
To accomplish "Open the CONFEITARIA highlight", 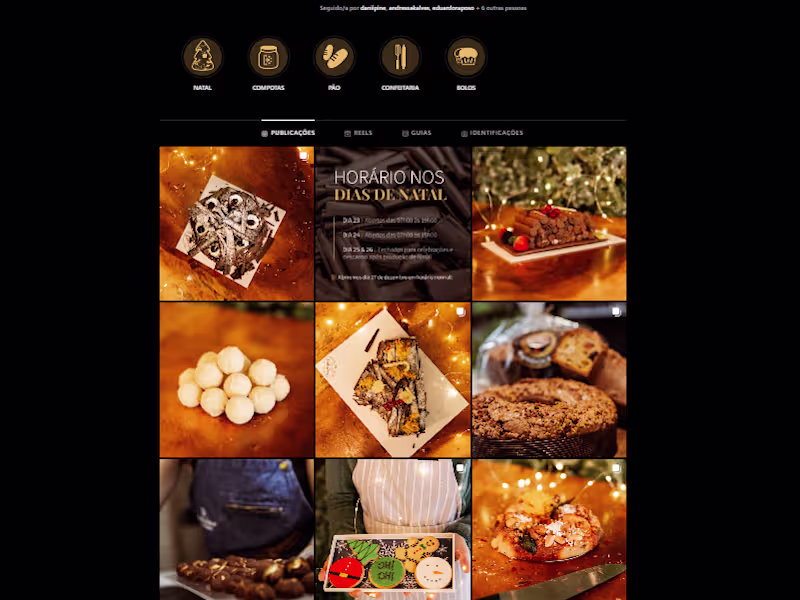I will click(x=400, y=57).
